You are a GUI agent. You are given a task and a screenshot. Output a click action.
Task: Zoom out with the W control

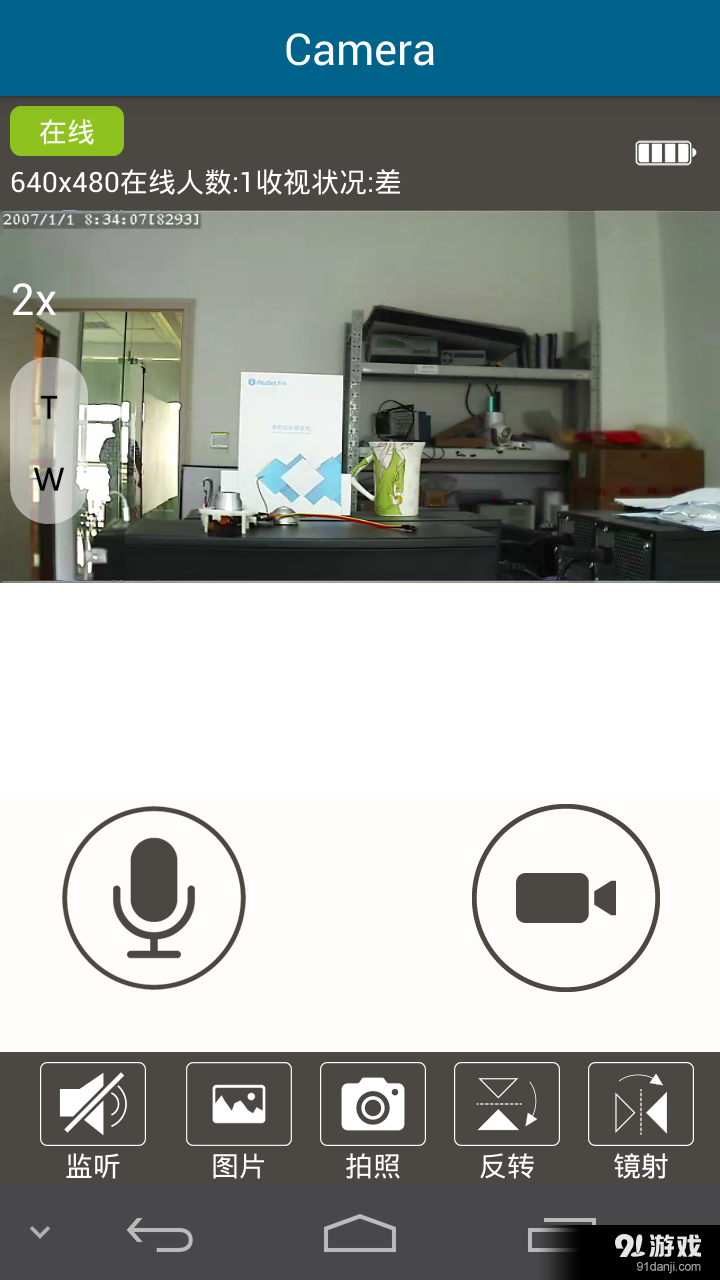click(49, 480)
